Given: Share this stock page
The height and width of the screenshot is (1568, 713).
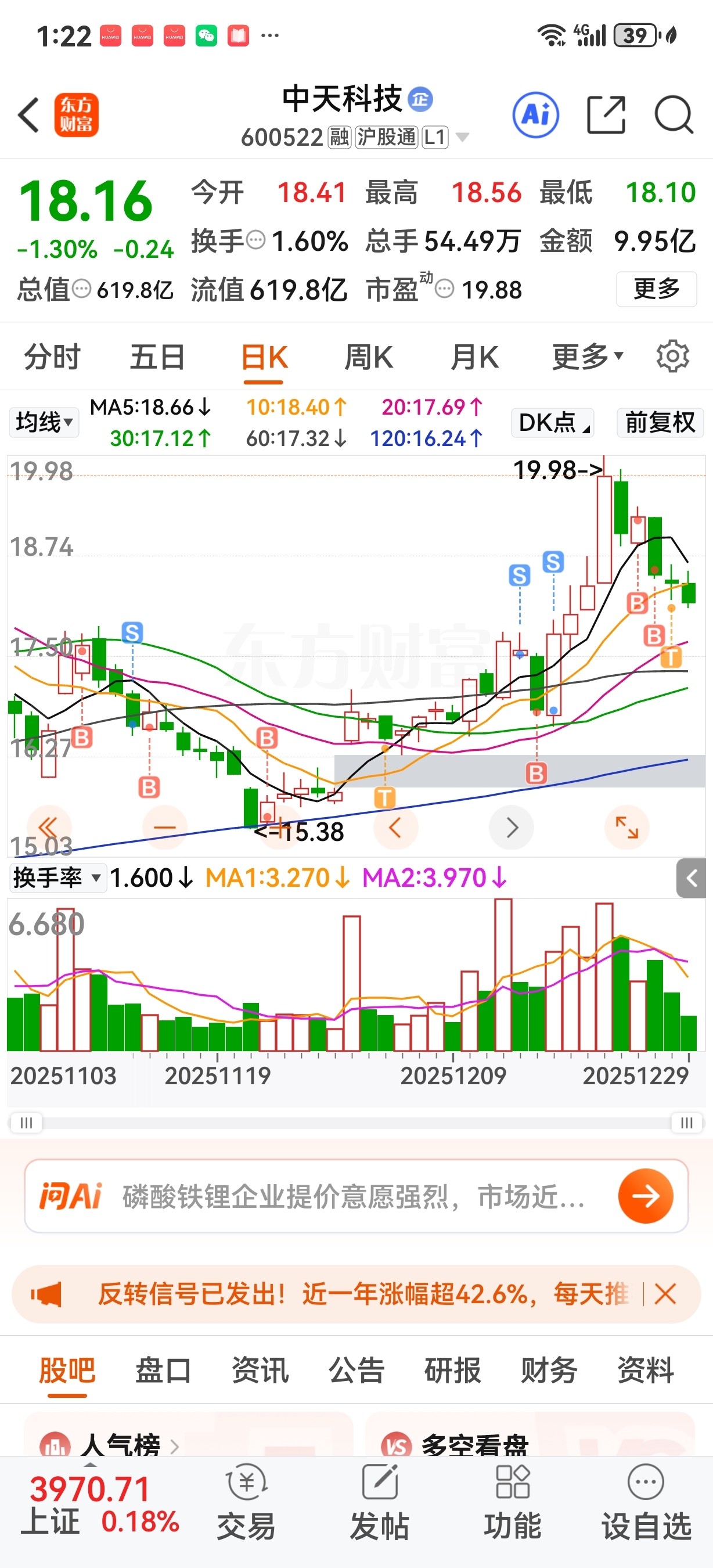Looking at the screenshot, I should (606, 115).
